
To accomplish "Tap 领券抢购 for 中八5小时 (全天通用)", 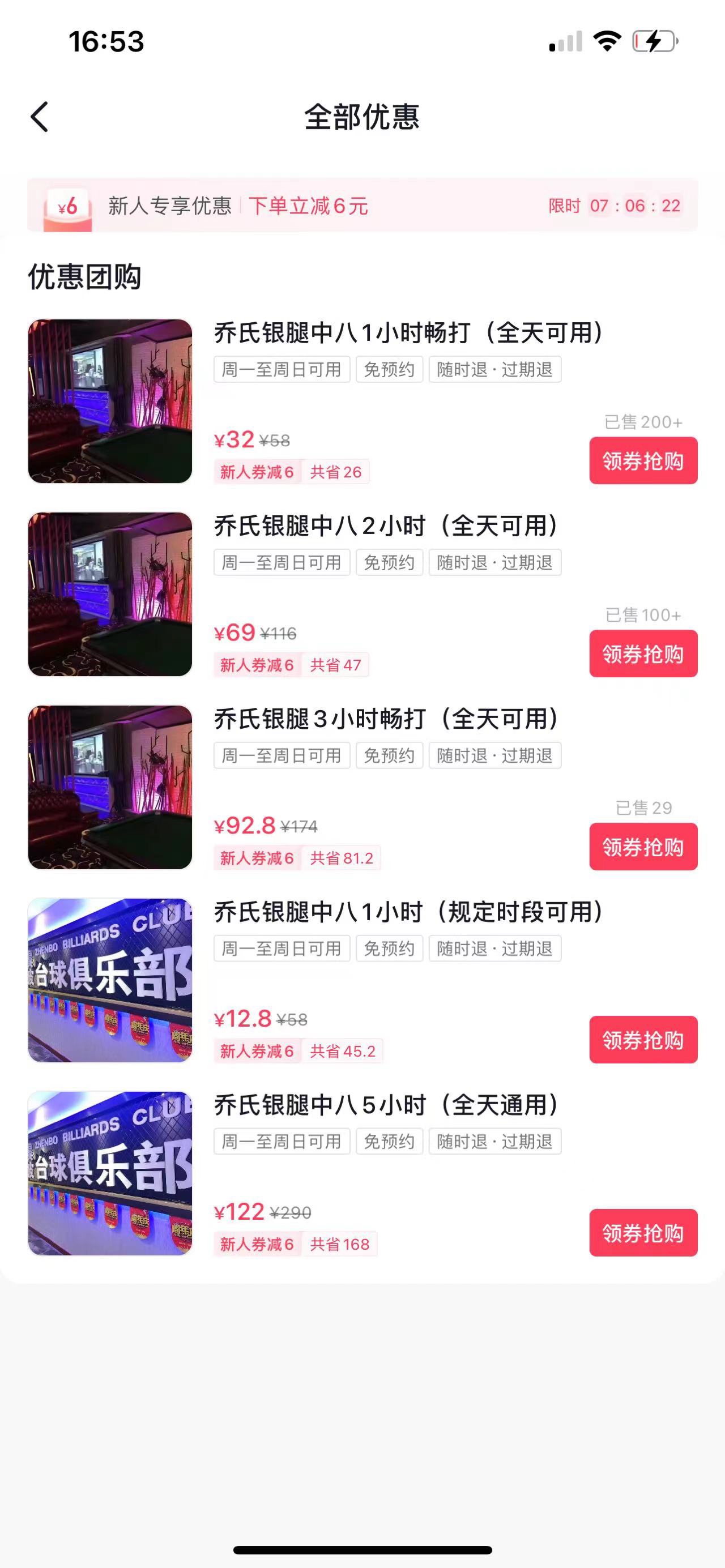I will pyautogui.click(x=643, y=1233).
